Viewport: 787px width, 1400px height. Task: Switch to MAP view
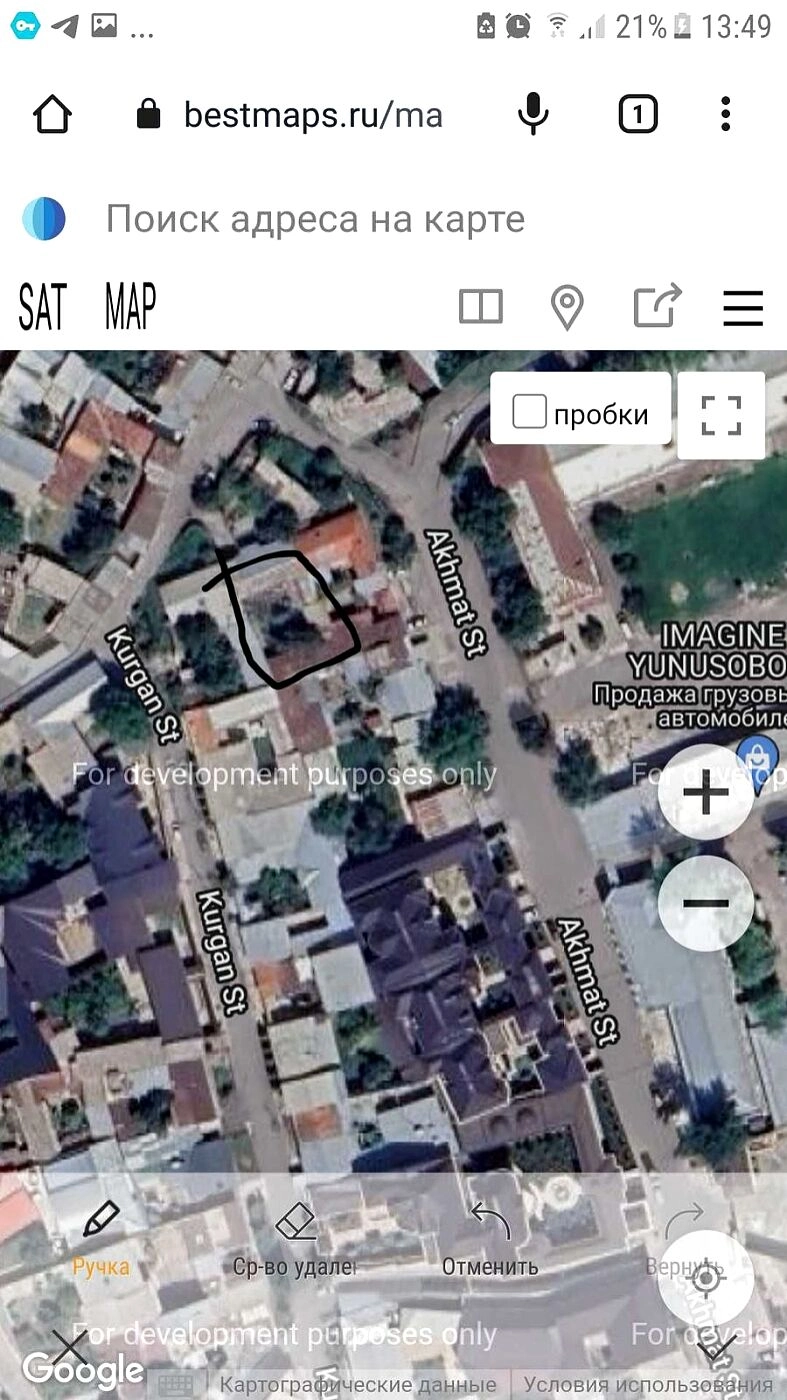[131, 306]
